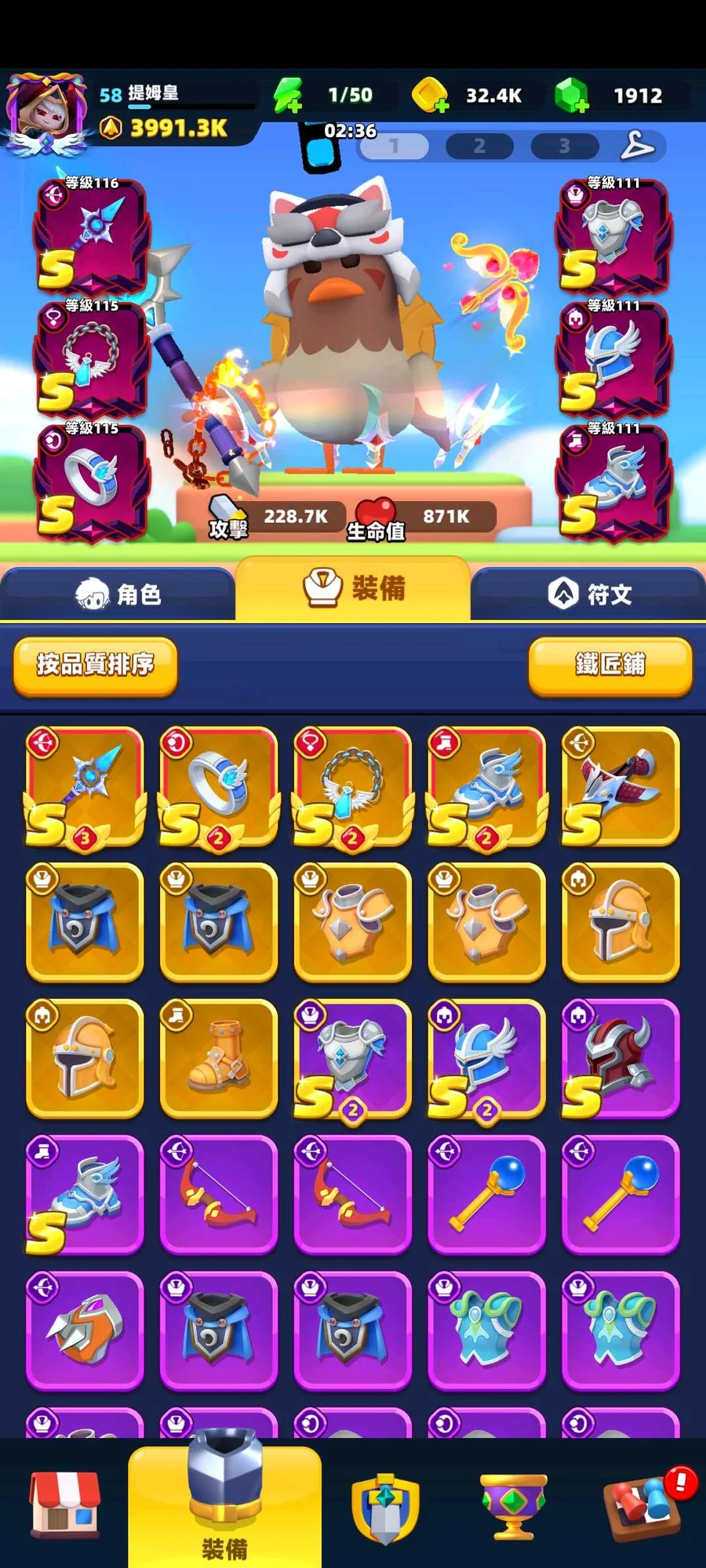The image size is (706, 1568).
Task: Open the bottom tab with red alert
Action: coord(643,1504)
